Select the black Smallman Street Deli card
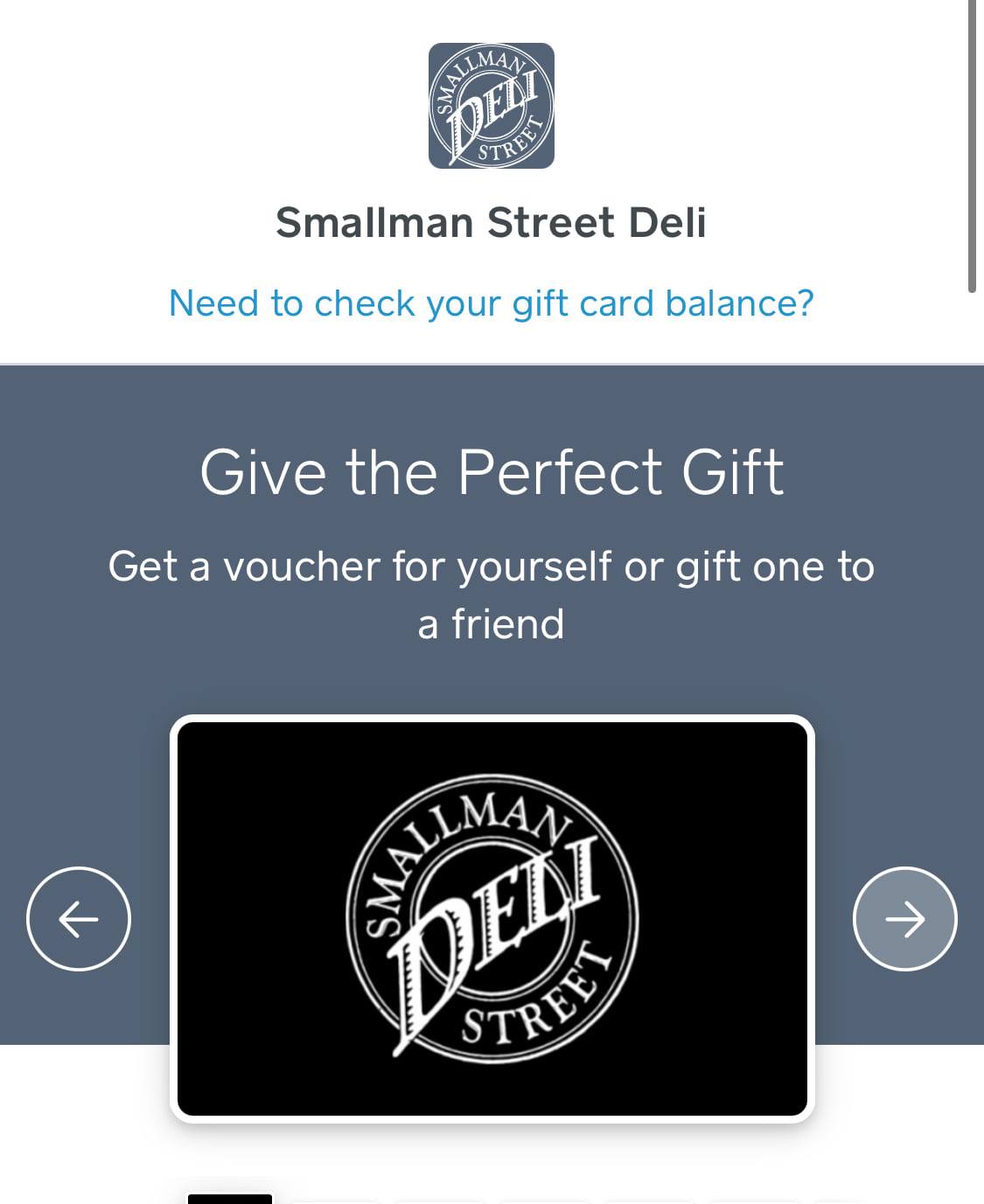984x1204 pixels. coord(492,918)
